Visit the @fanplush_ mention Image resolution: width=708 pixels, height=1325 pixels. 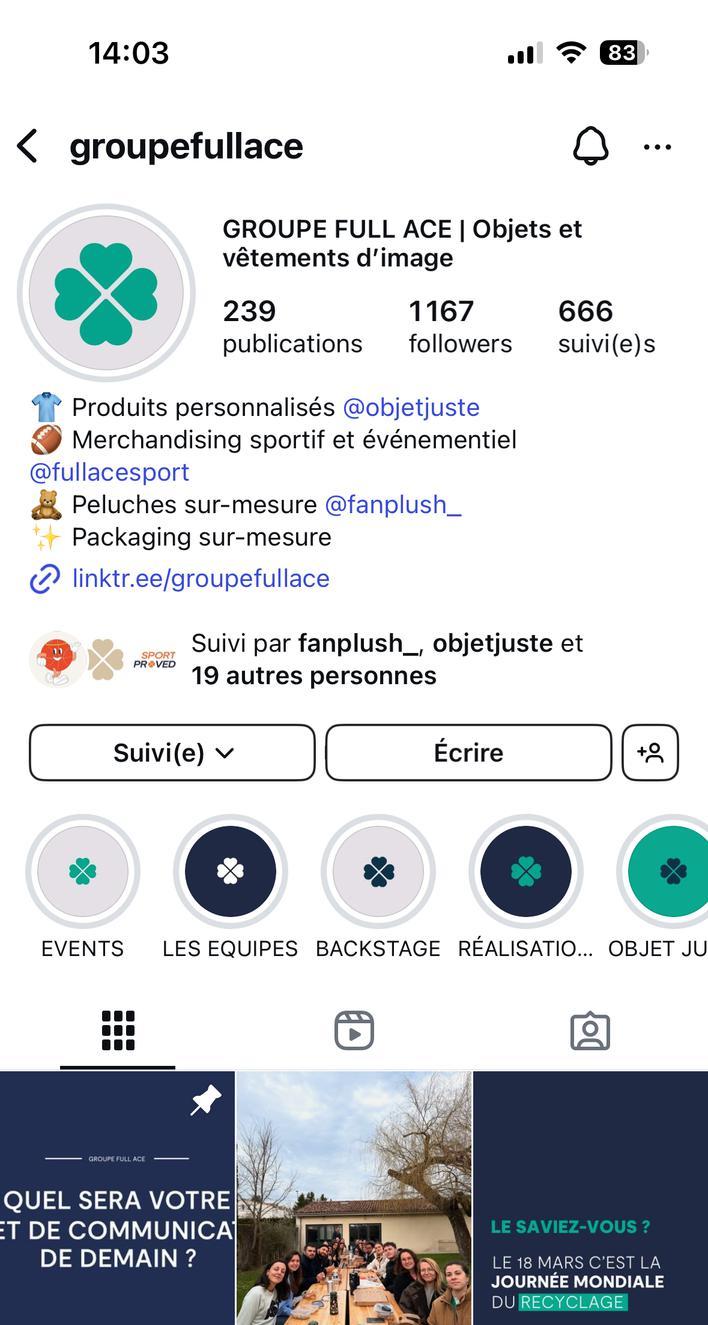pyautogui.click(x=393, y=505)
